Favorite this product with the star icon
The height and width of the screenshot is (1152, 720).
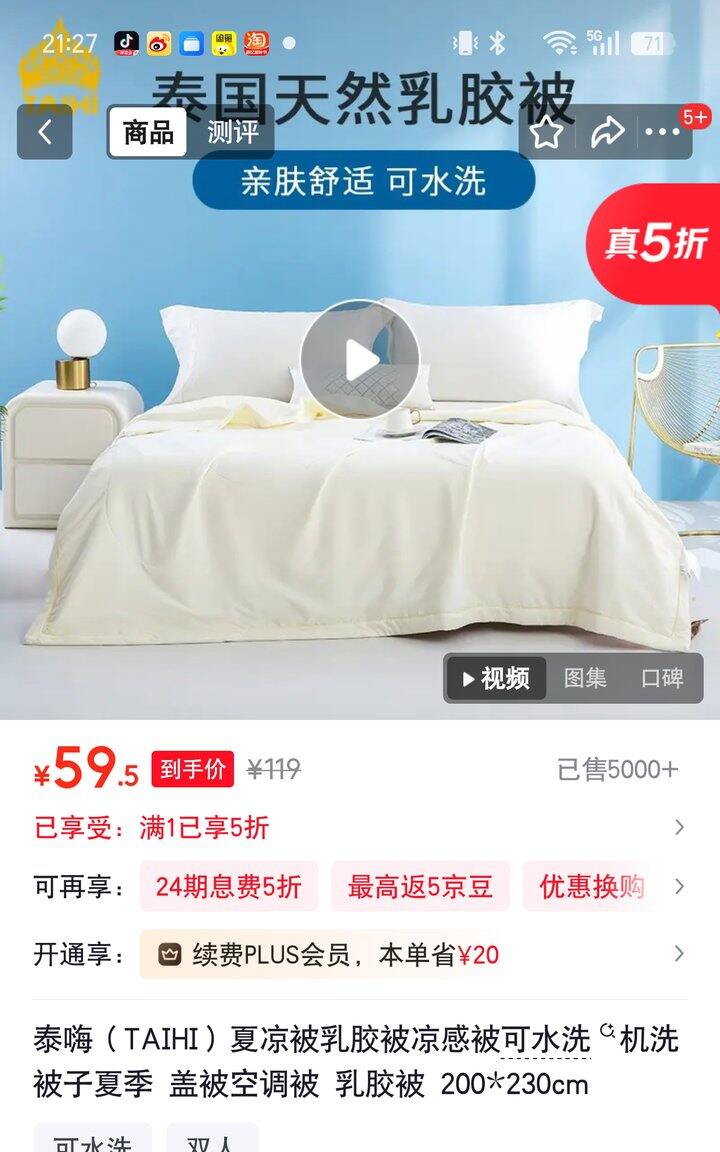point(546,132)
